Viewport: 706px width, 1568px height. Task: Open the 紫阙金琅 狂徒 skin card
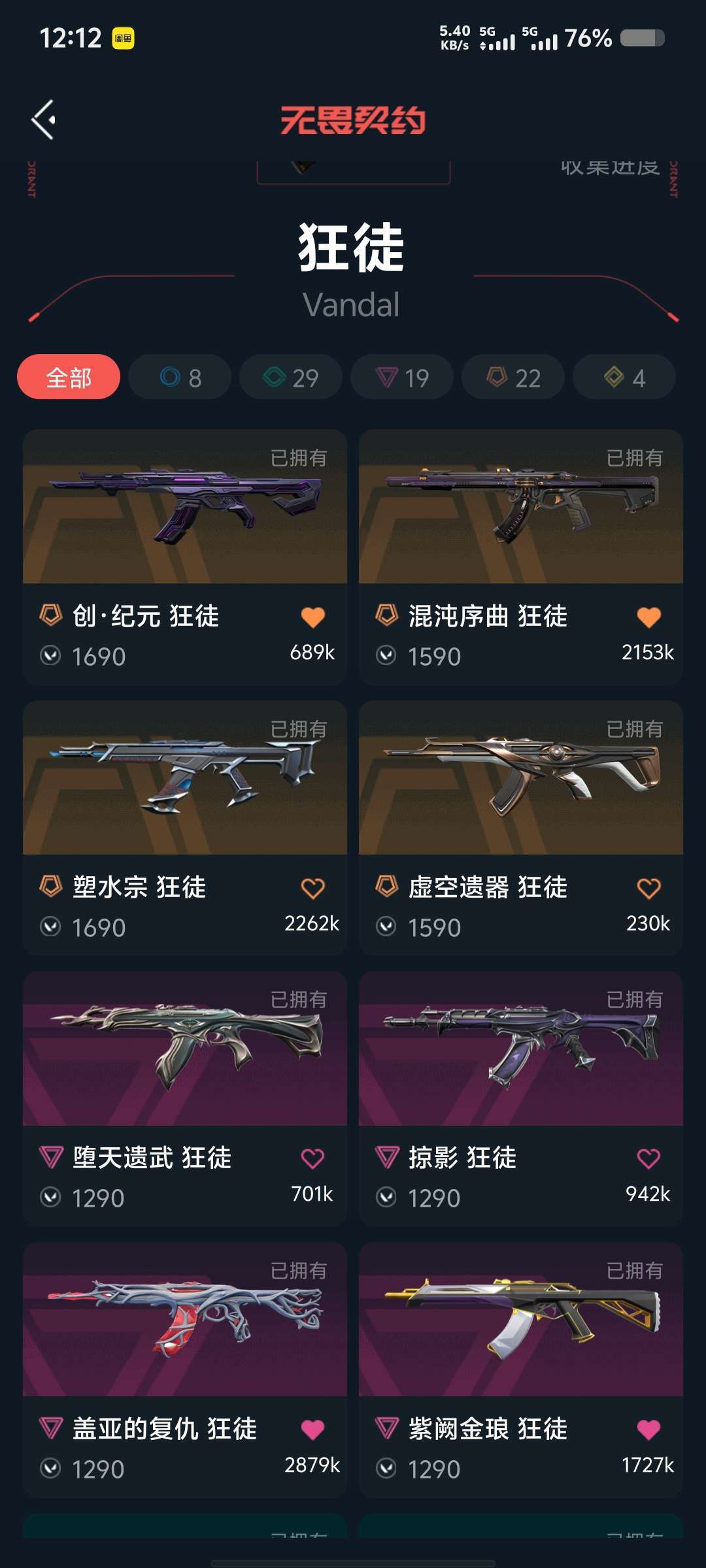coord(521,1370)
